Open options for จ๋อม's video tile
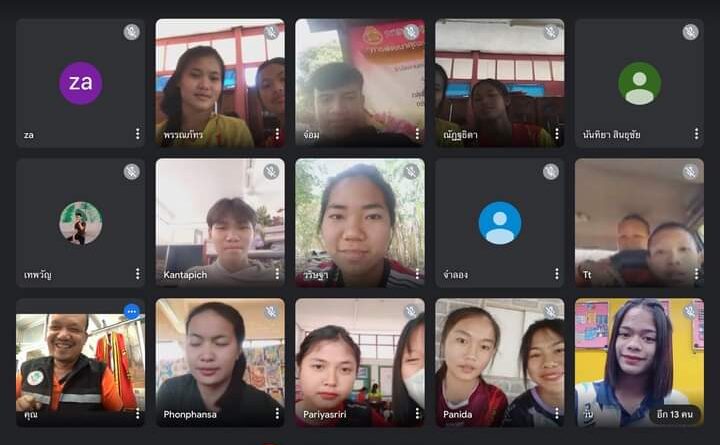Image resolution: width=720 pixels, height=445 pixels. point(417,133)
